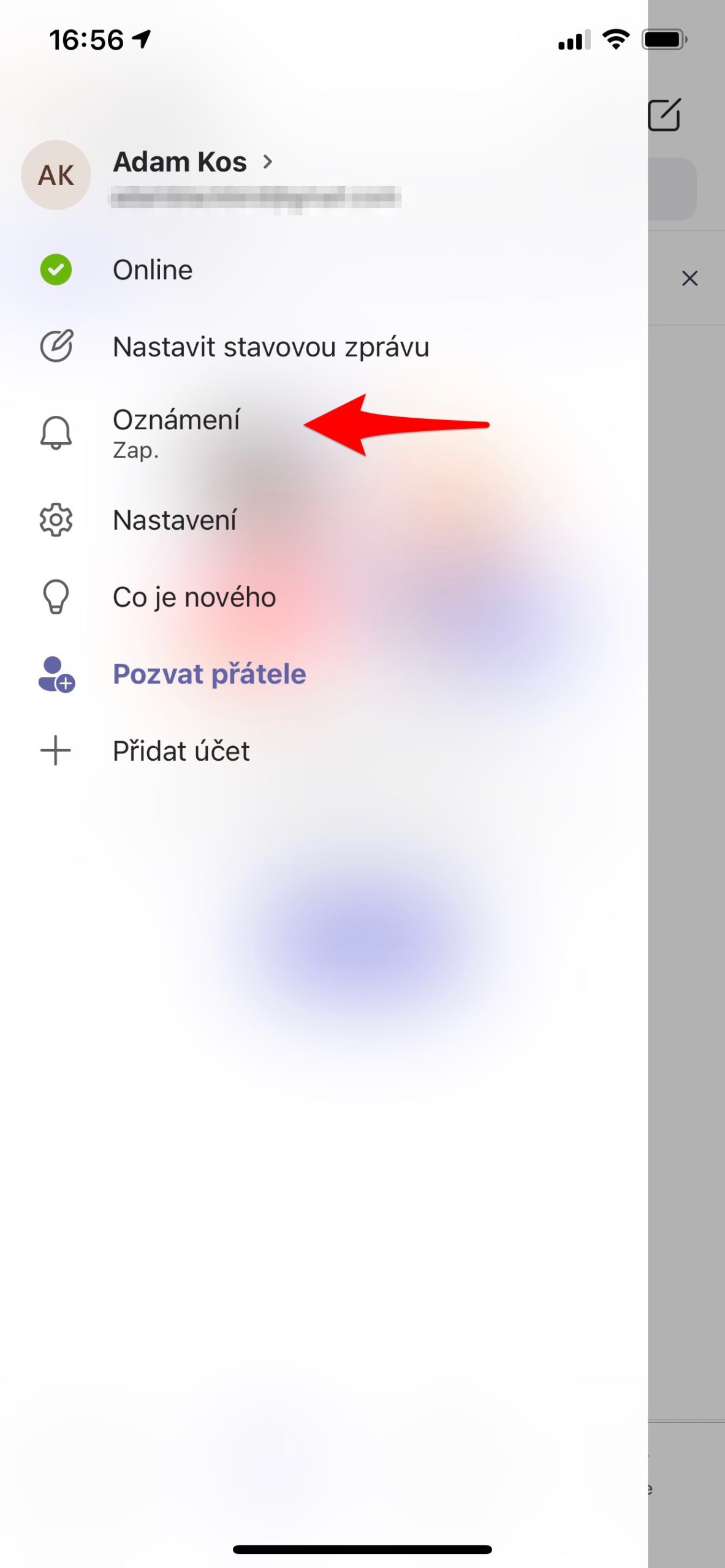Image resolution: width=725 pixels, height=1568 pixels.
Task: Click the plus icon next to Přidat účet
Action: (x=56, y=750)
